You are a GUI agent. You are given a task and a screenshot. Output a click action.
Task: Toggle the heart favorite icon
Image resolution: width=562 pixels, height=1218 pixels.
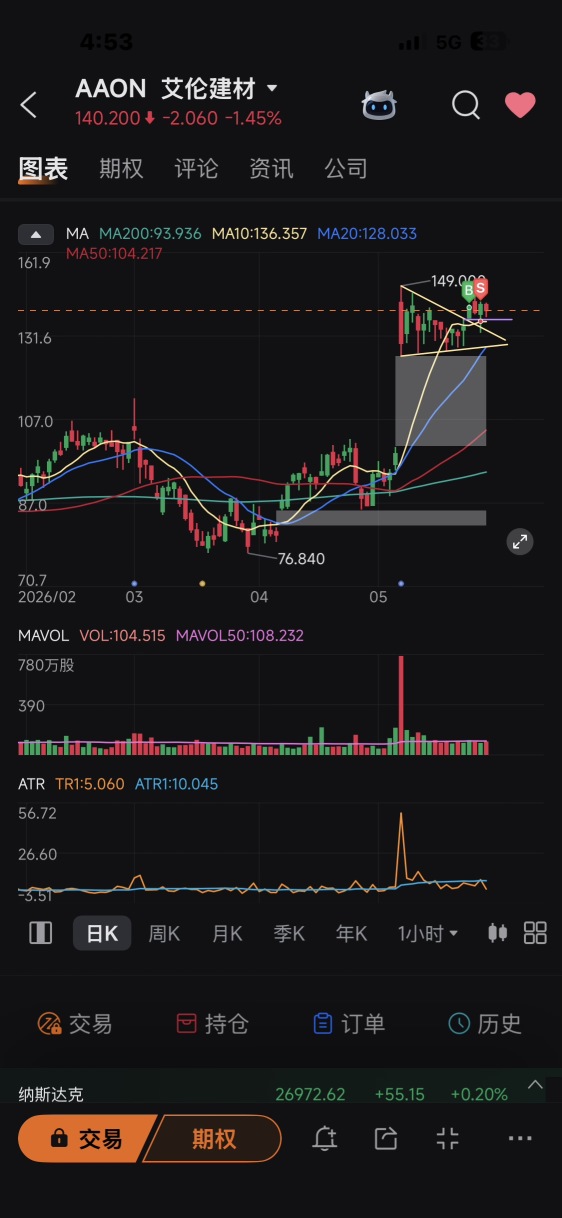coord(520,104)
